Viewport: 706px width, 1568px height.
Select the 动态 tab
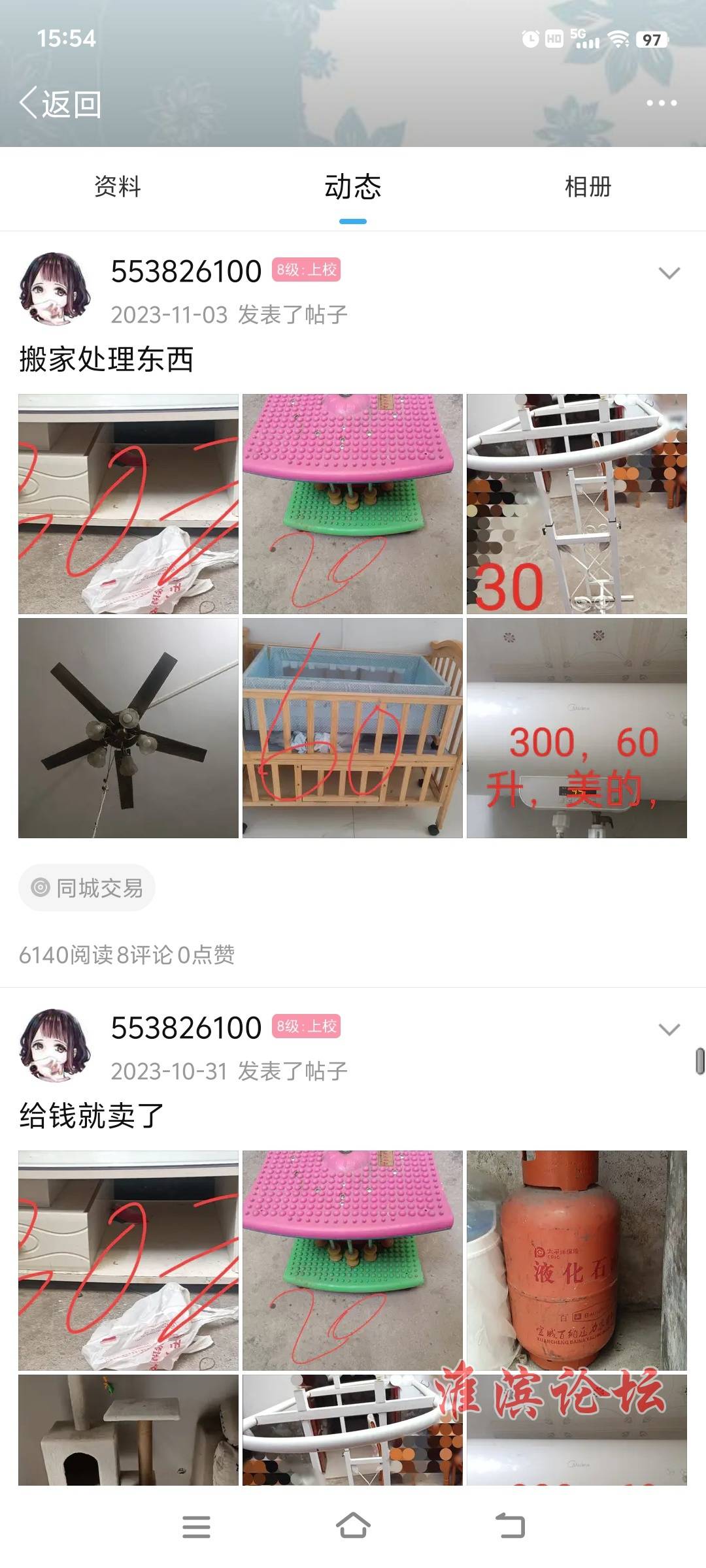click(352, 187)
